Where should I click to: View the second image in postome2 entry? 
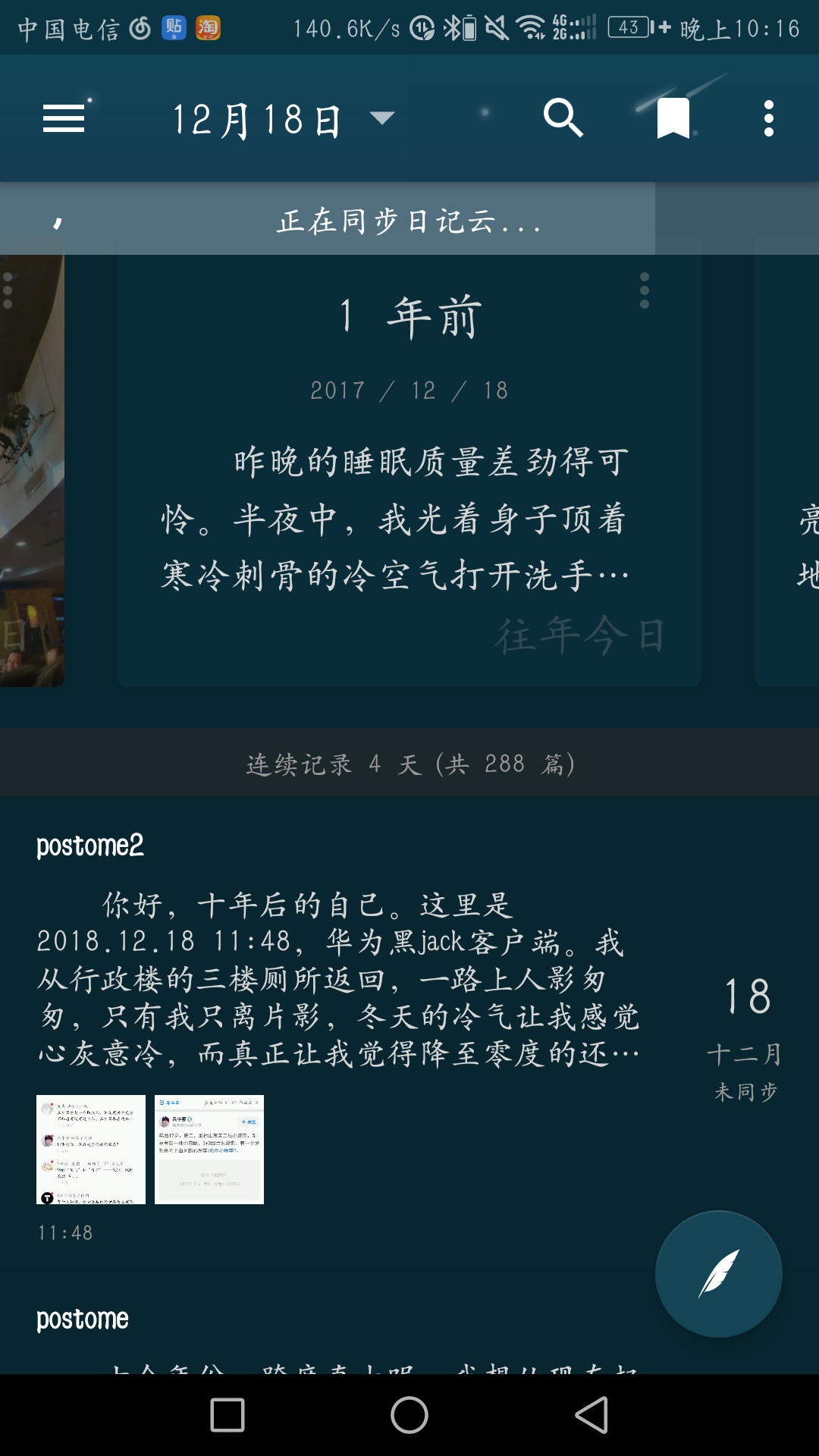point(209,1149)
